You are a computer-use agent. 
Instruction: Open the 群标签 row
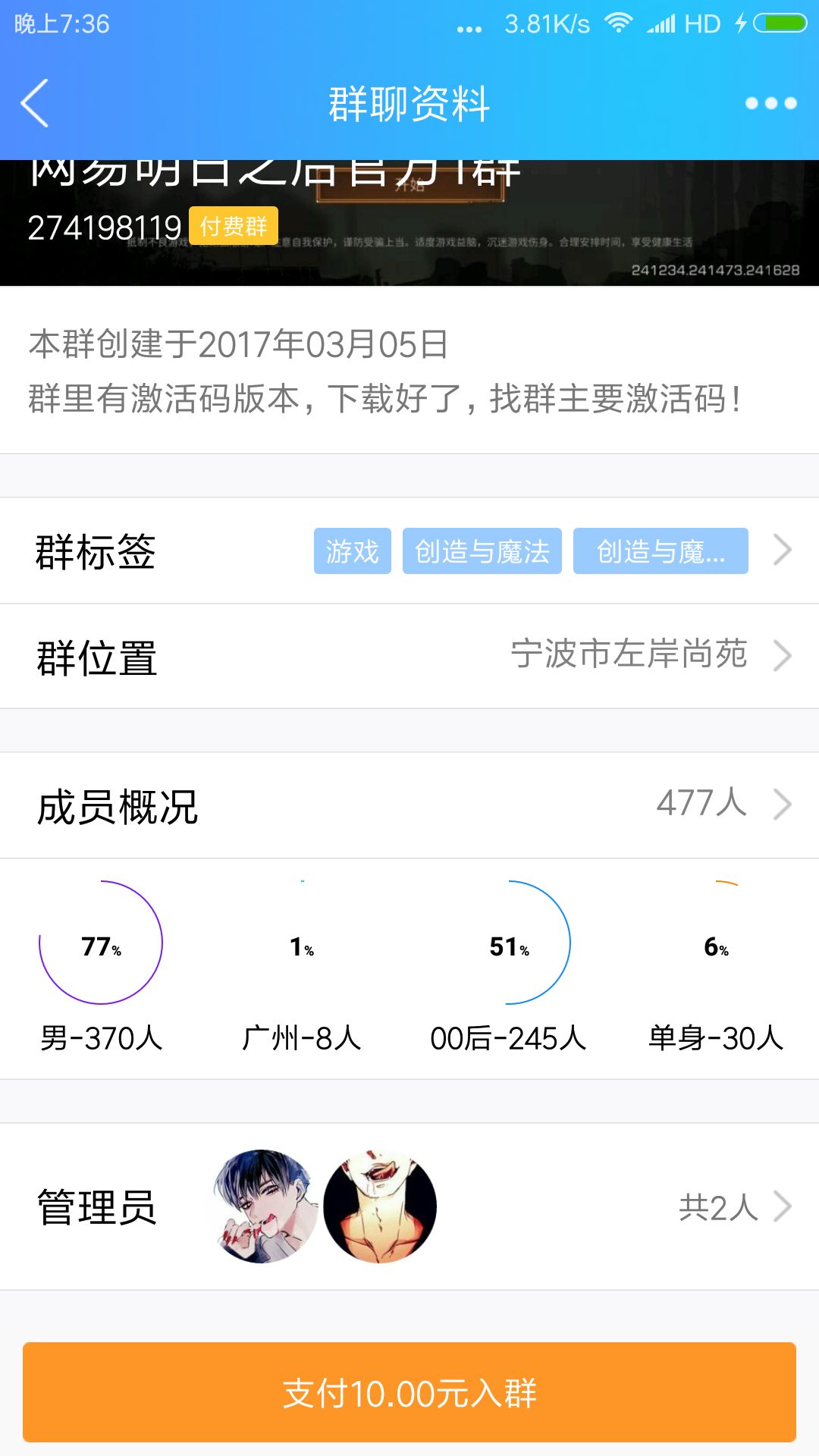coord(409,551)
